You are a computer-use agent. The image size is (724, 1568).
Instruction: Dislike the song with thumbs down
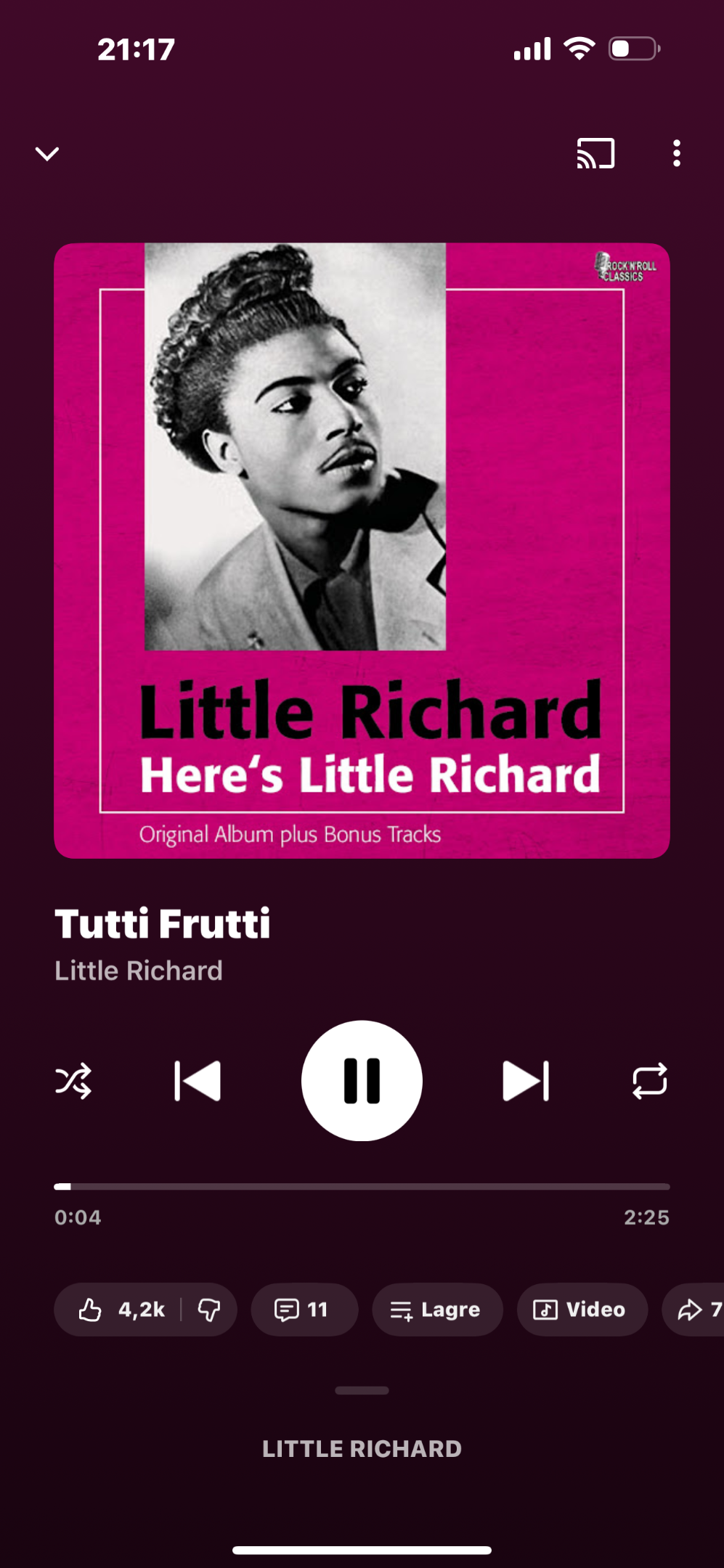209,1310
